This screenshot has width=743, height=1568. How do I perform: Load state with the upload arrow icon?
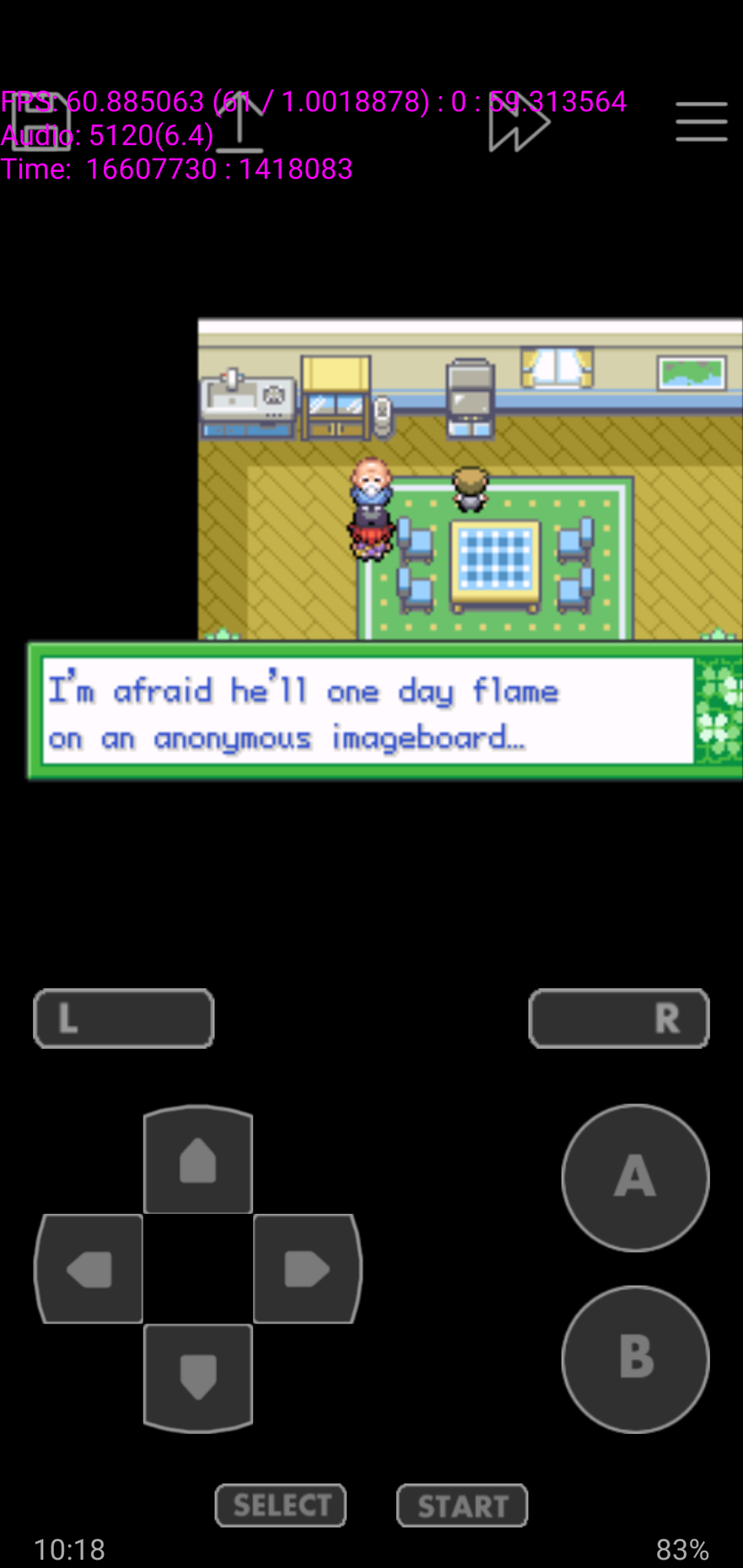[240, 122]
